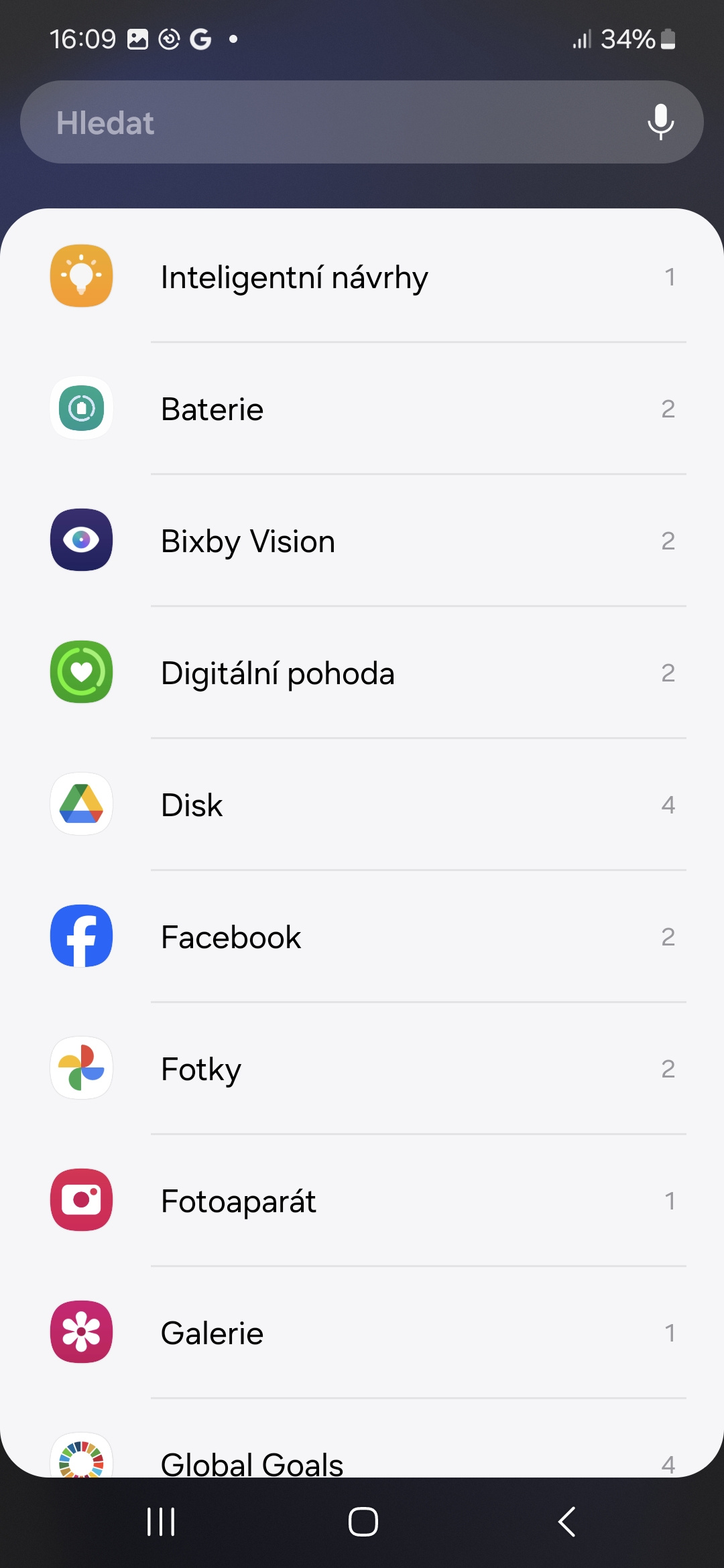The width and height of the screenshot is (724, 1568).
Task: Tap the Fotoaparát camera icon
Action: pos(80,1200)
